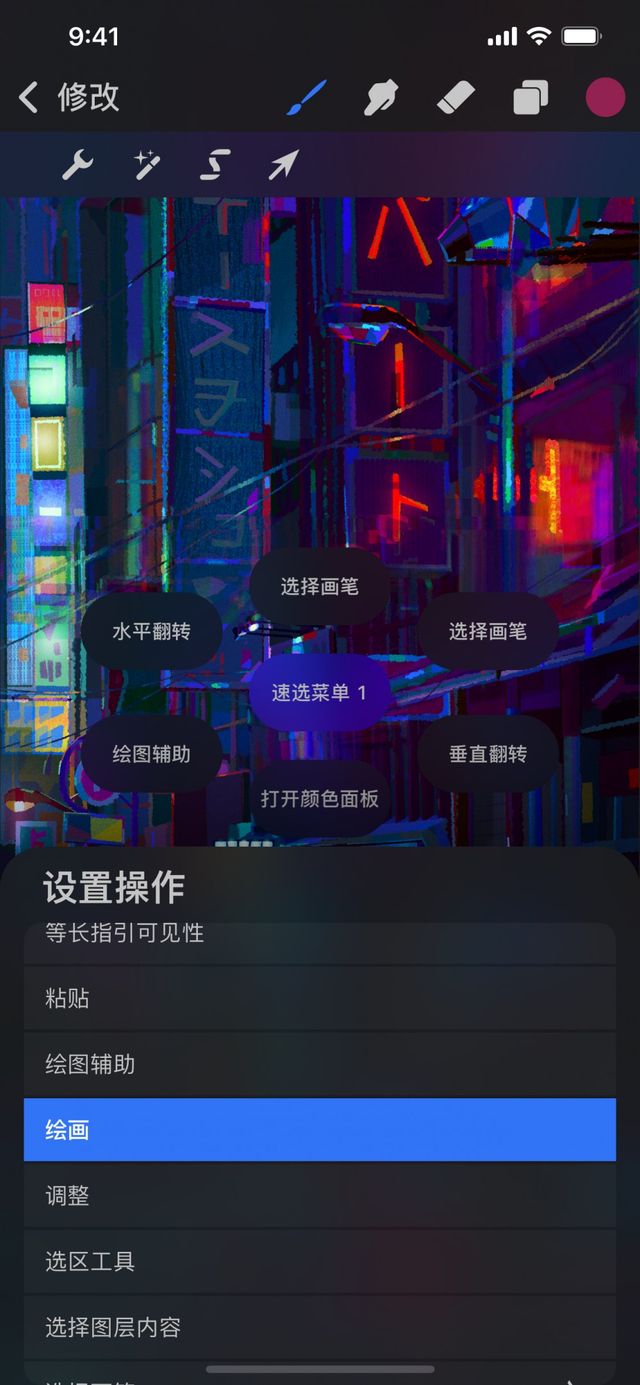Open the active color circle
This screenshot has width=640, height=1385.
point(605,98)
